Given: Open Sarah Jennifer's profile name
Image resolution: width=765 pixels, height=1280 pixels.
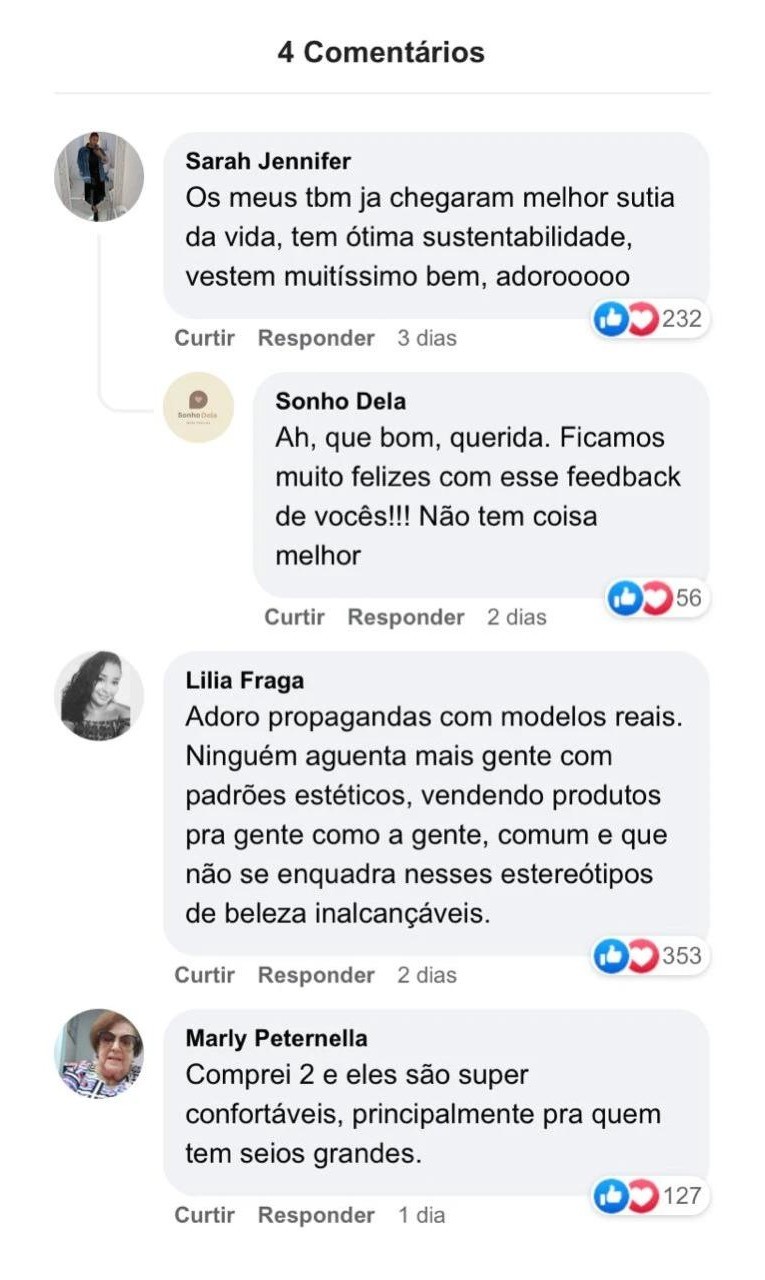Looking at the screenshot, I should (x=268, y=161).
